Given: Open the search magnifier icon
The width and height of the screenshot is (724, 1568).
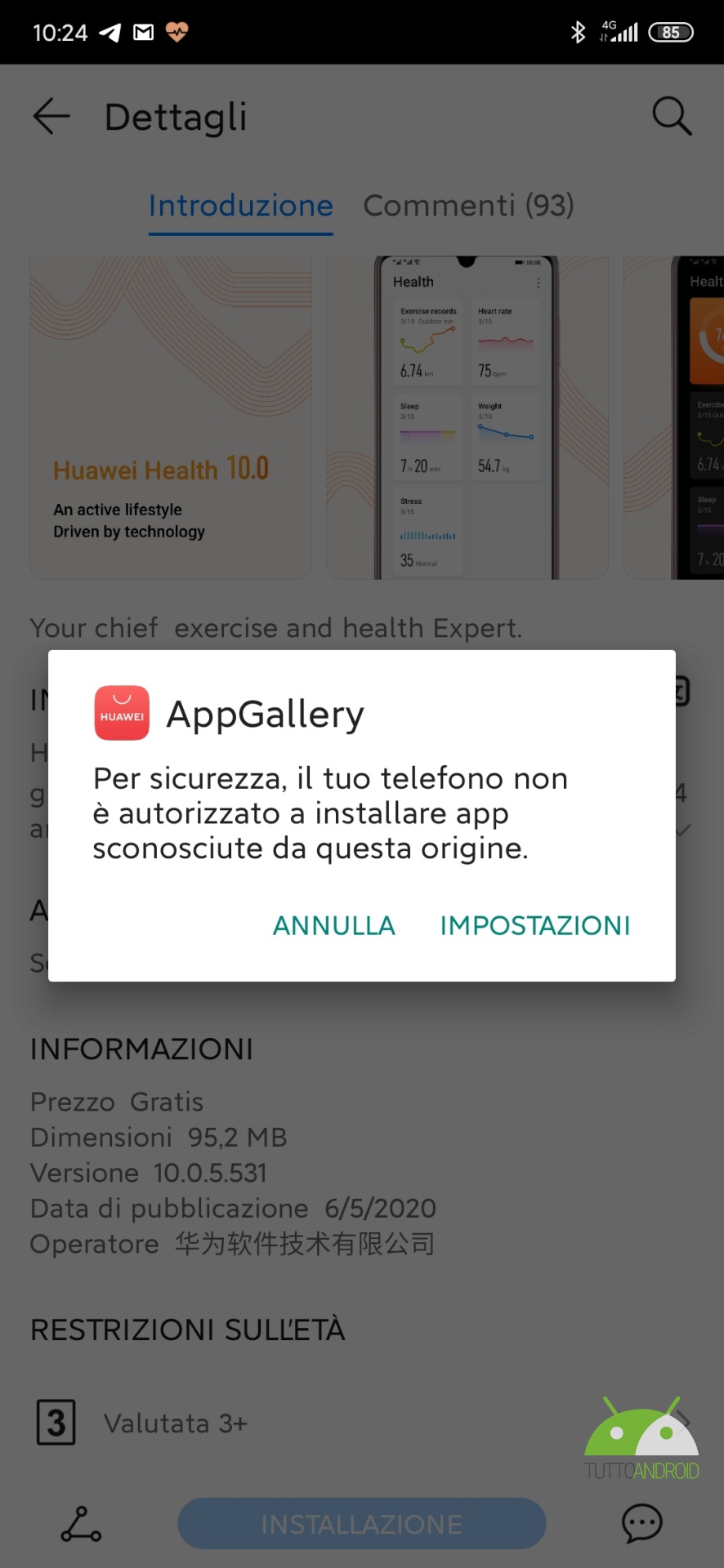Looking at the screenshot, I should coord(672,116).
